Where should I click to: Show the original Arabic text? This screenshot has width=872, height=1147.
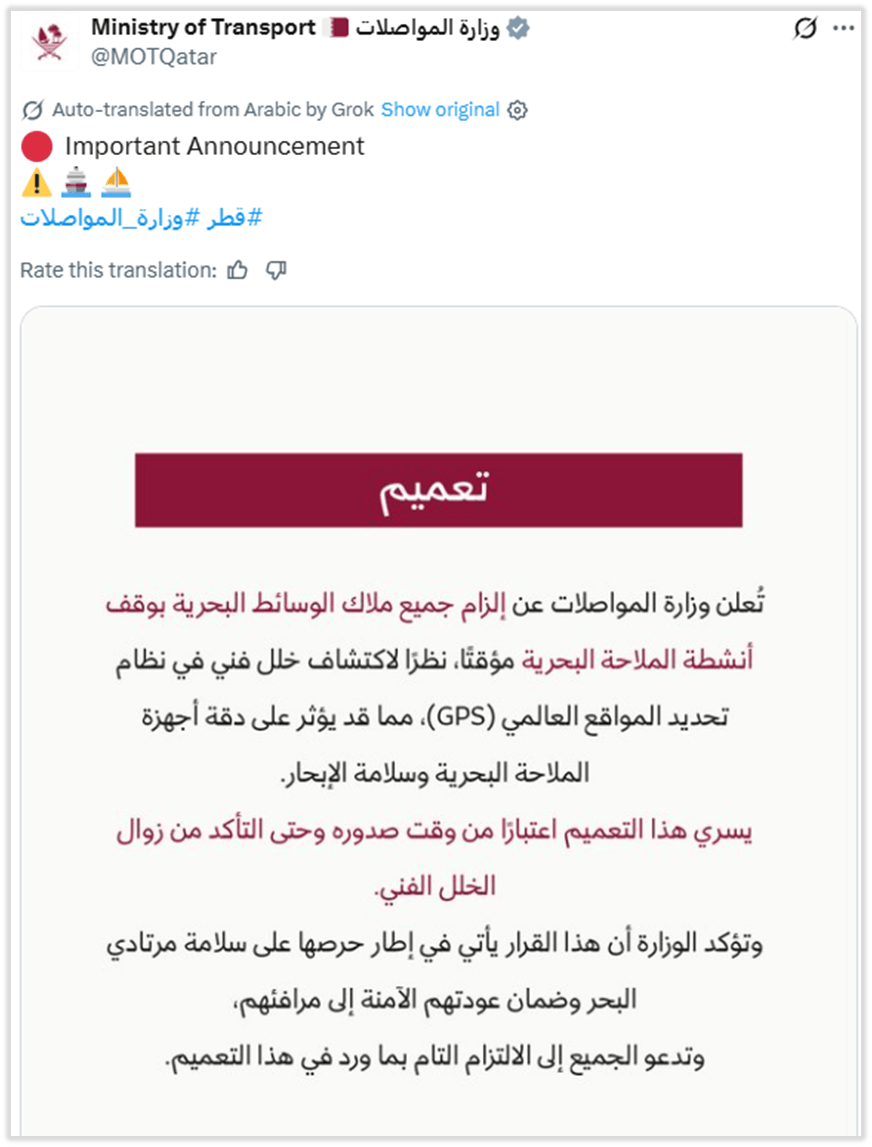click(440, 109)
